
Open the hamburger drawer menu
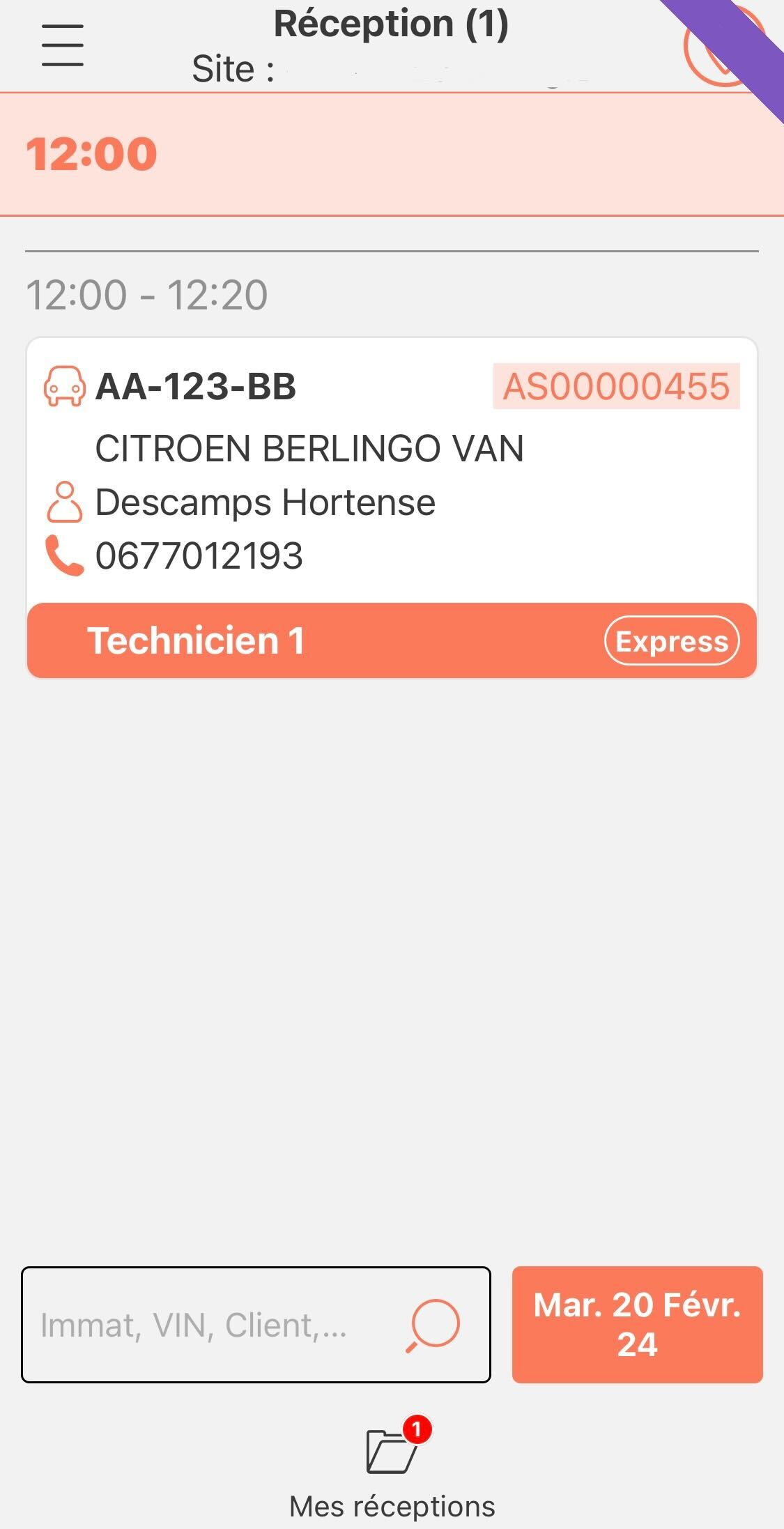(62, 45)
